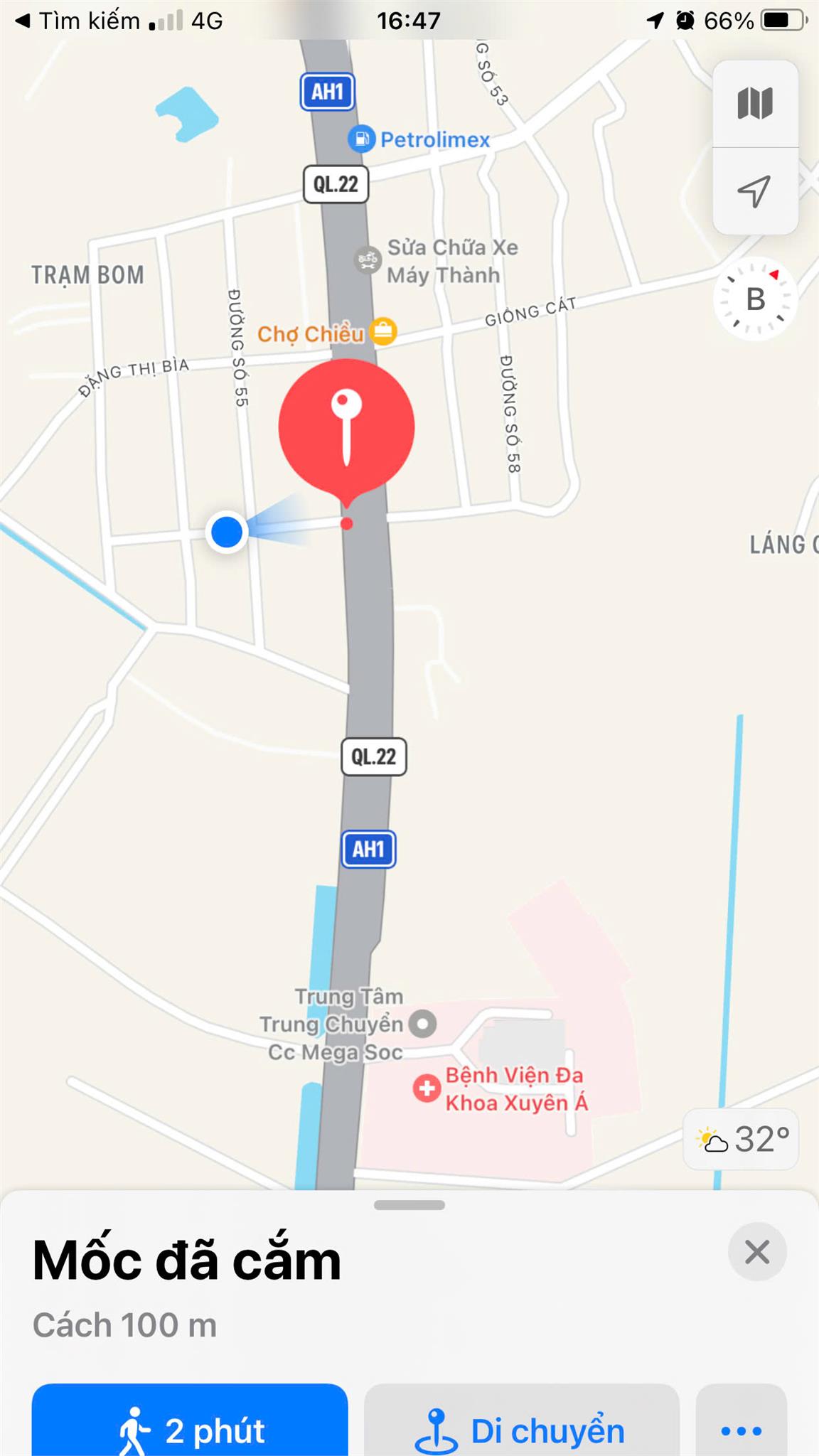Viewport: 819px width, 1456px height.
Task: Select the Petrolimex gas station
Action: tap(361, 139)
